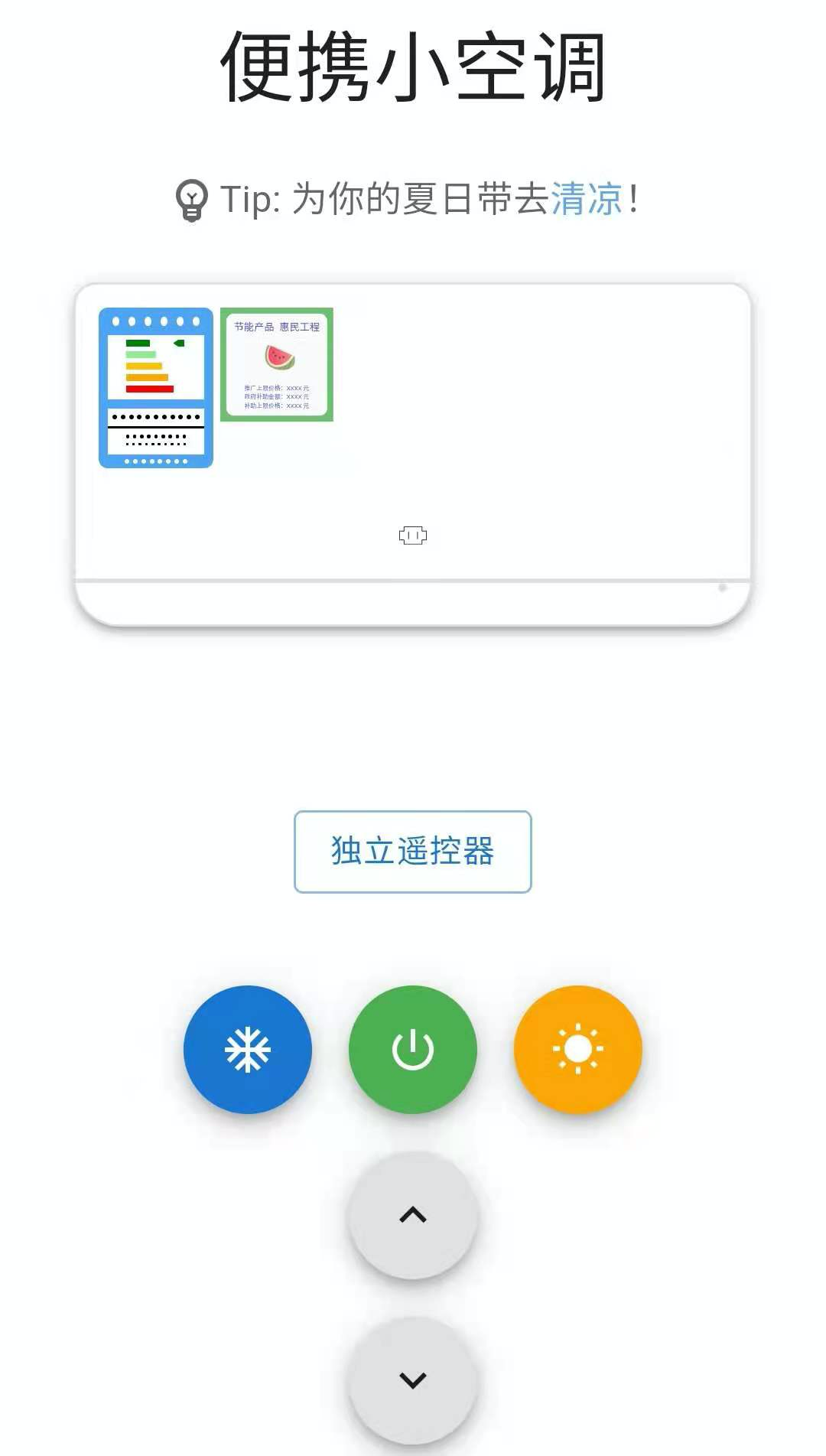Switch to cooling mode with snowflake button
Viewport: 826px width, 1456px height.
(x=248, y=1050)
